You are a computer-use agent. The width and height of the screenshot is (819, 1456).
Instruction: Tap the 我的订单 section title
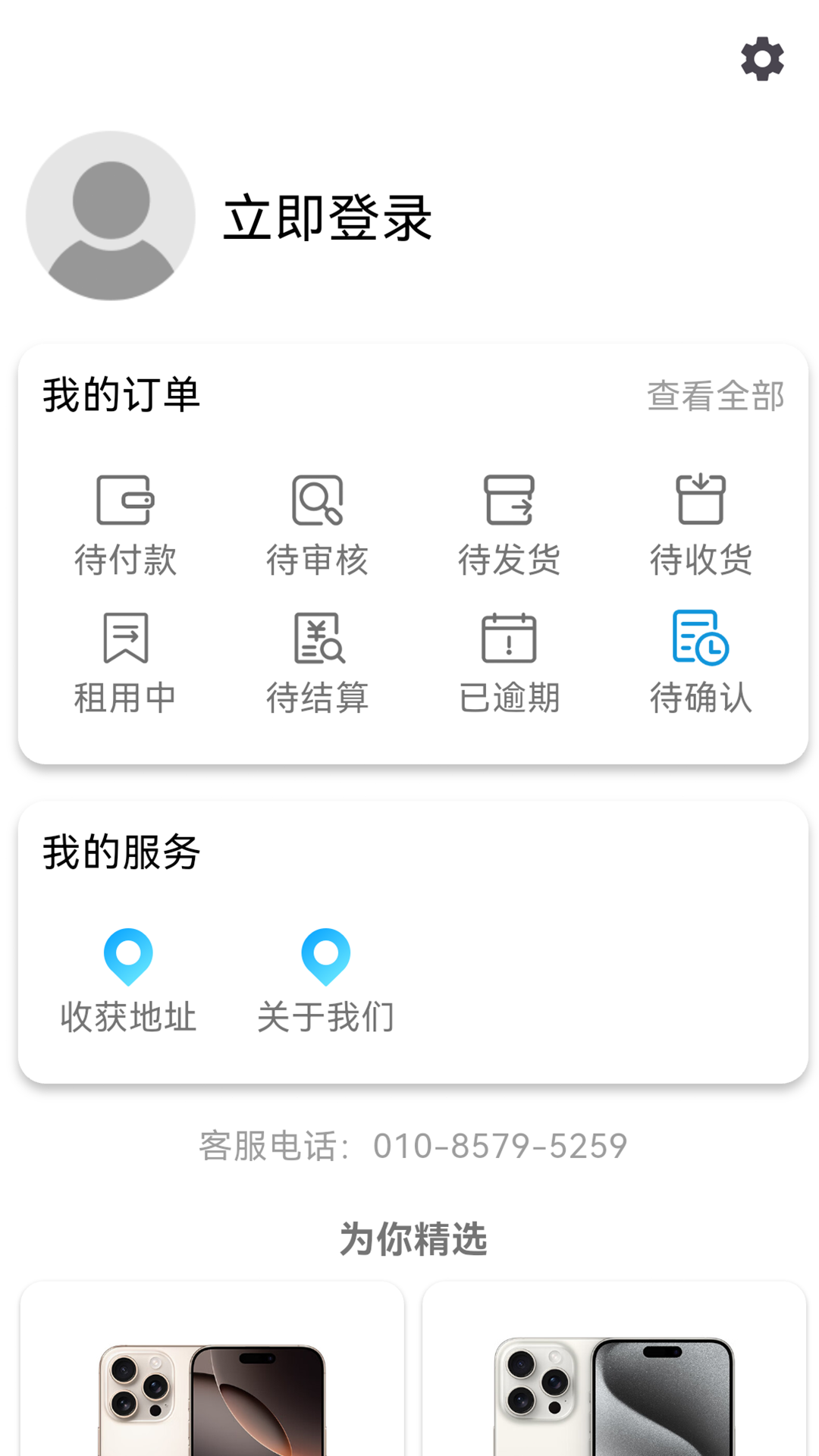(x=121, y=393)
